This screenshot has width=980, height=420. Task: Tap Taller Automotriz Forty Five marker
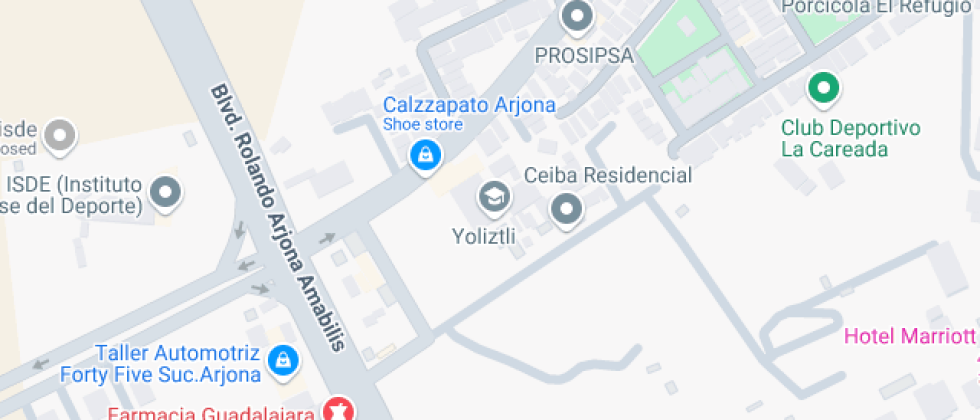[284, 358]
